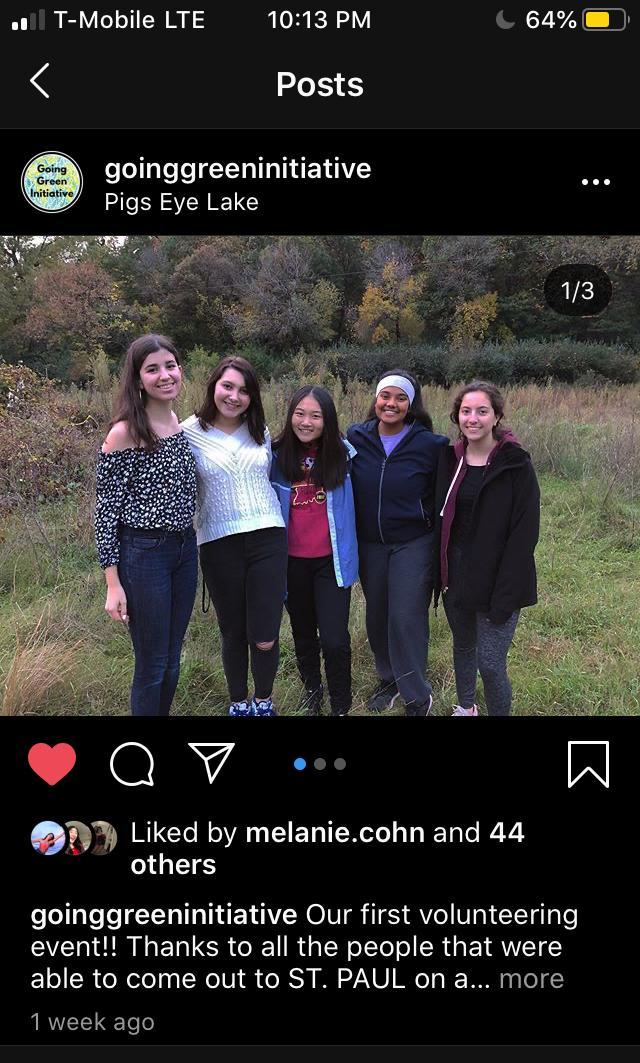Open comments with the speech bubble icon

click(132, 765)
